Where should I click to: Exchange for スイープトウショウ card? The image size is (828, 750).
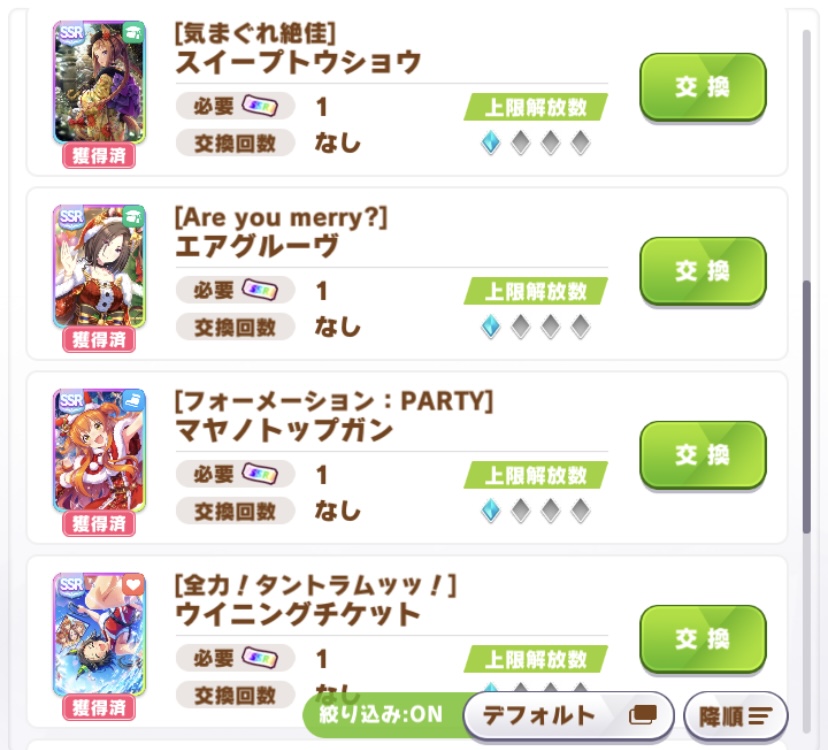pos(703,87)
